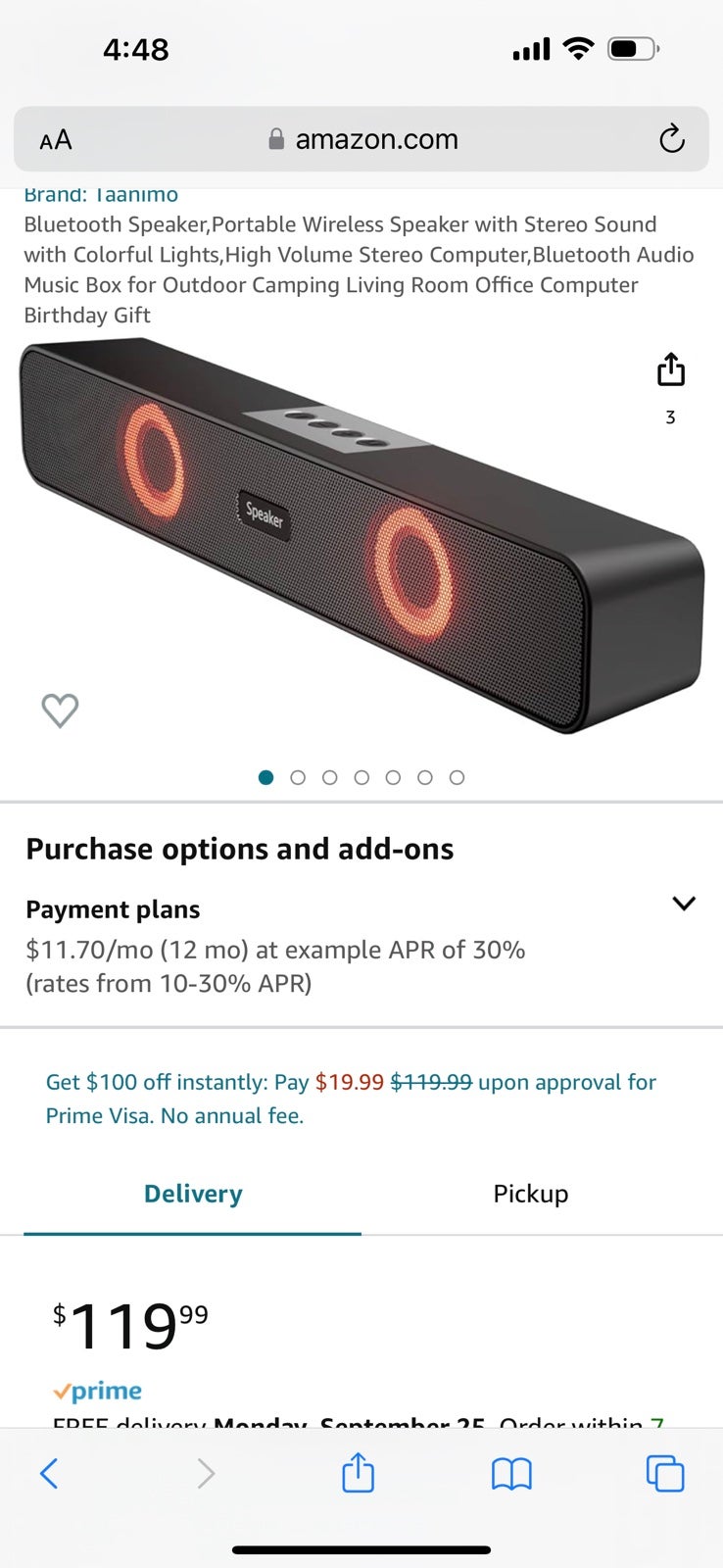Open the speaker product image
This screenshot has width=723, height=1568.
tap(361, 537)
